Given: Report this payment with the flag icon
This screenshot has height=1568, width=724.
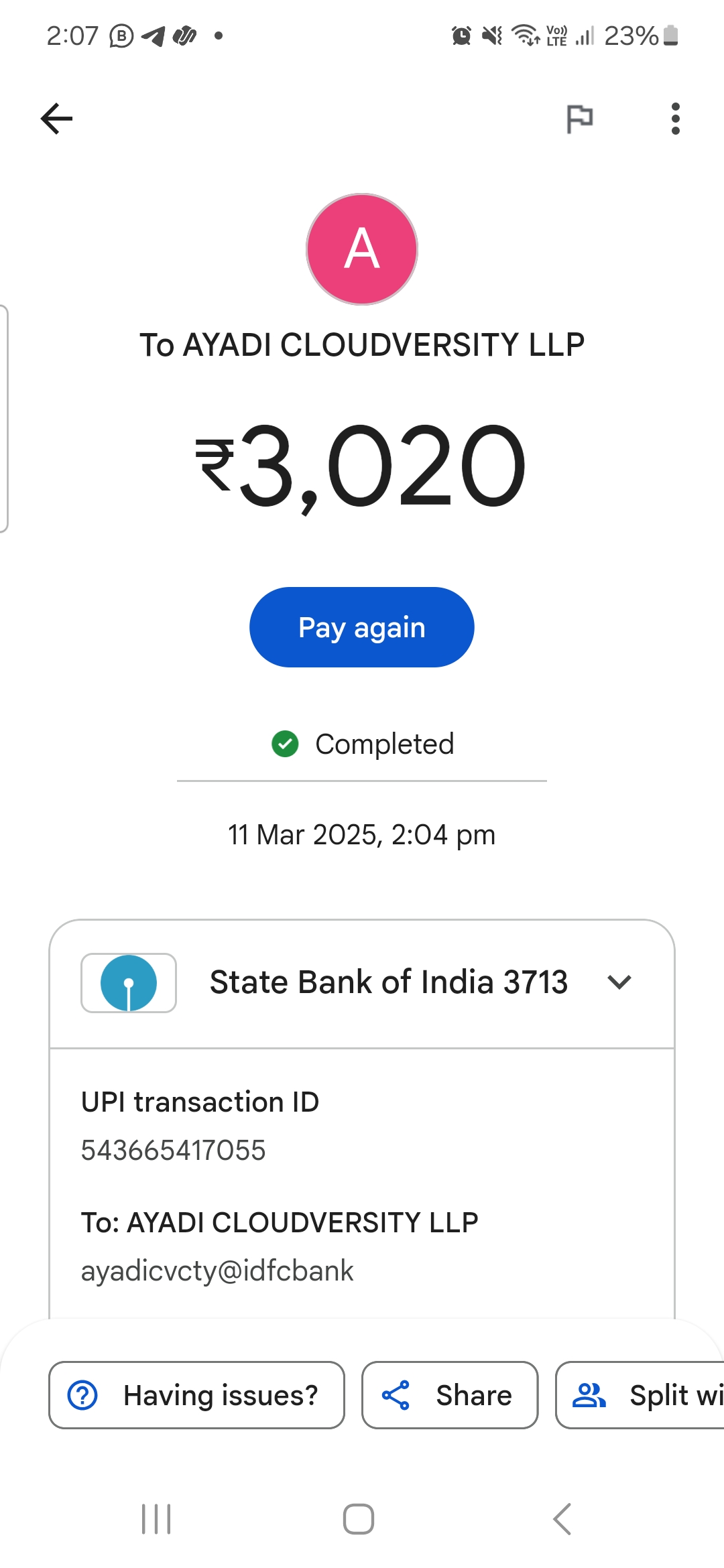Looking at the screenshot, I should [580, 119].
